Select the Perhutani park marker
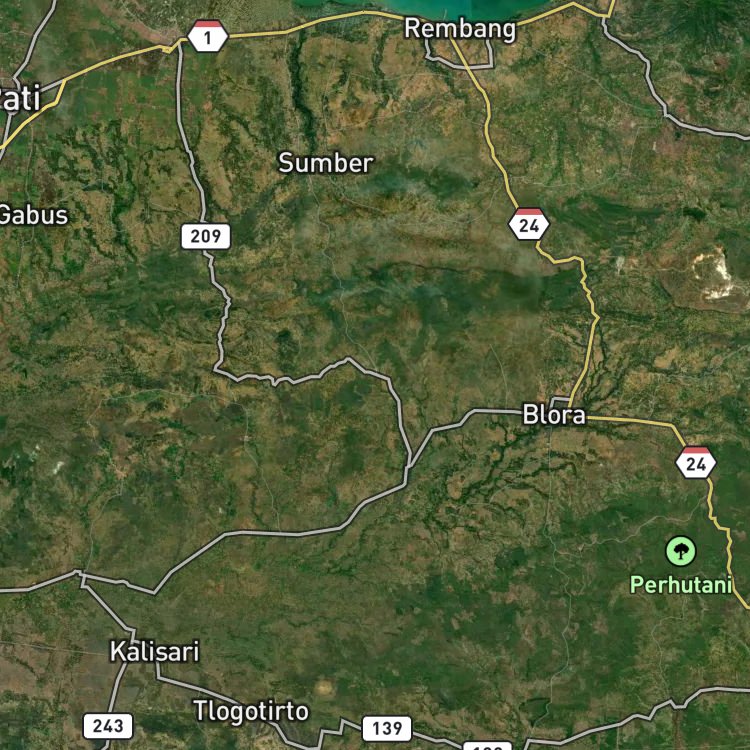The image size is (750, 750). click(x=680, y=551)
